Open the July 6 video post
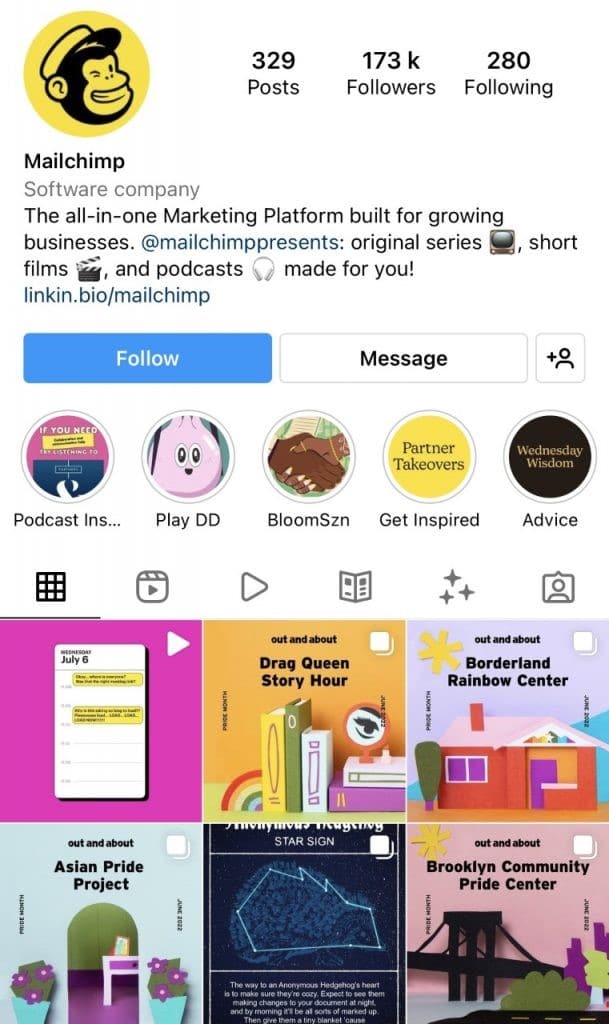 [x=100, y=720]
